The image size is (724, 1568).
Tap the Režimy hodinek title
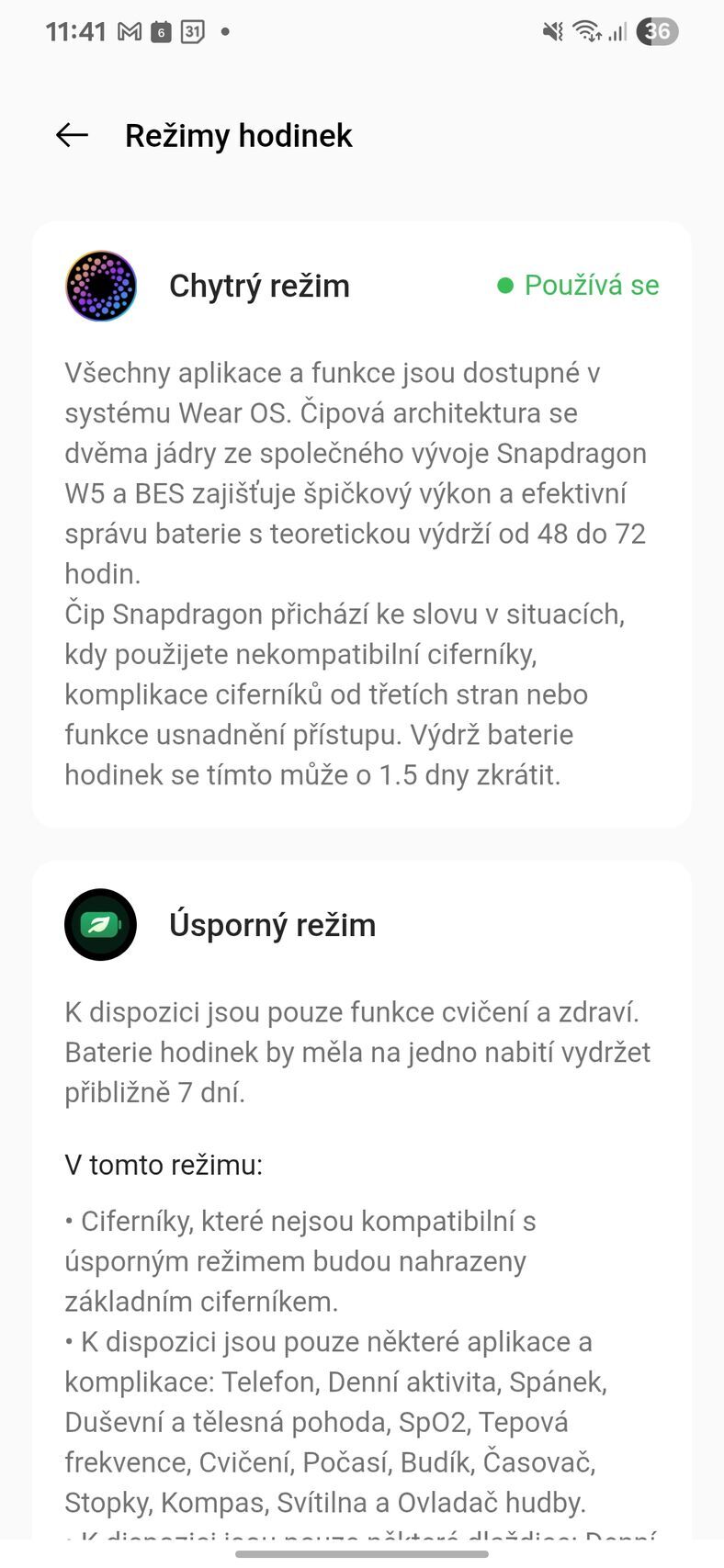click(x=237, y=135)
